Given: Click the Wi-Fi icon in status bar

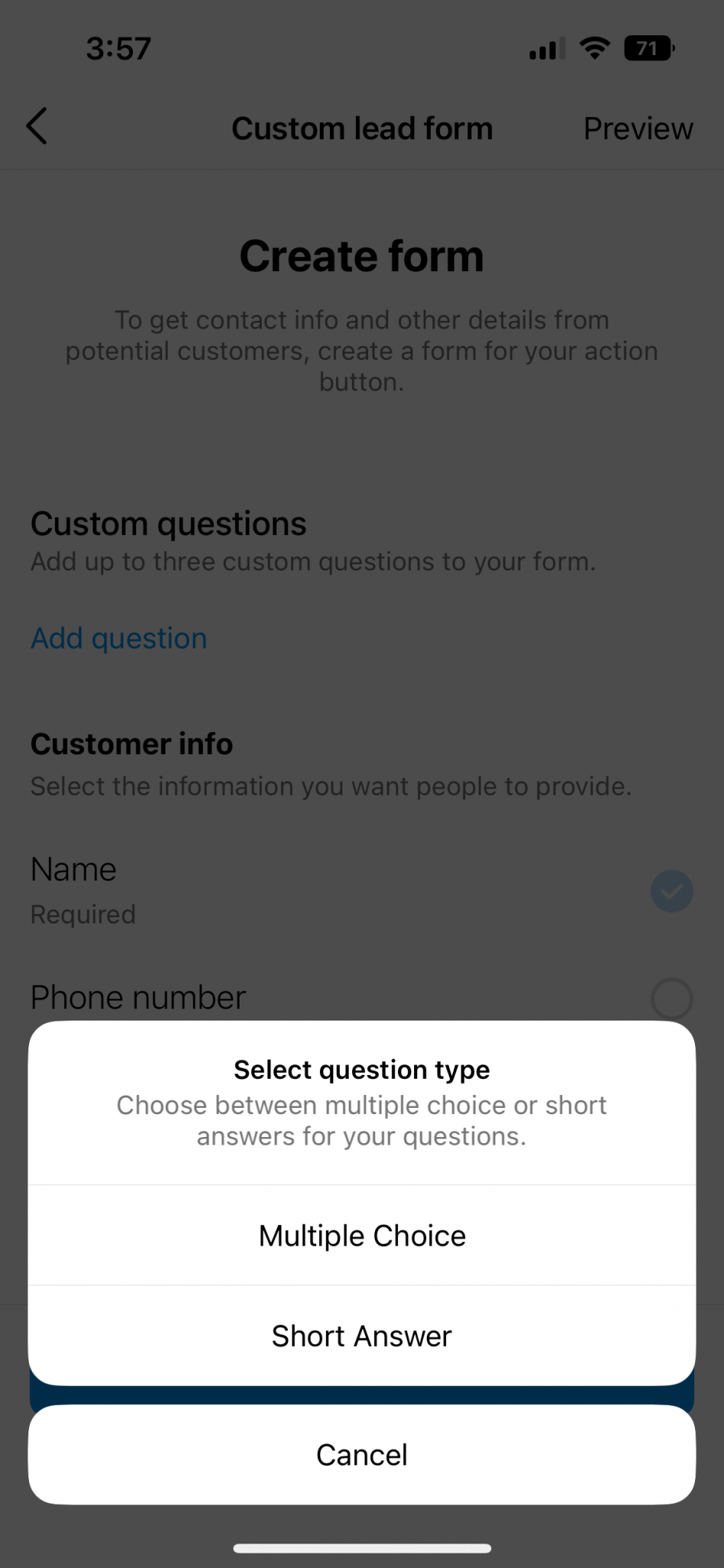Looking at the screenshot, I should pos(594,47).
